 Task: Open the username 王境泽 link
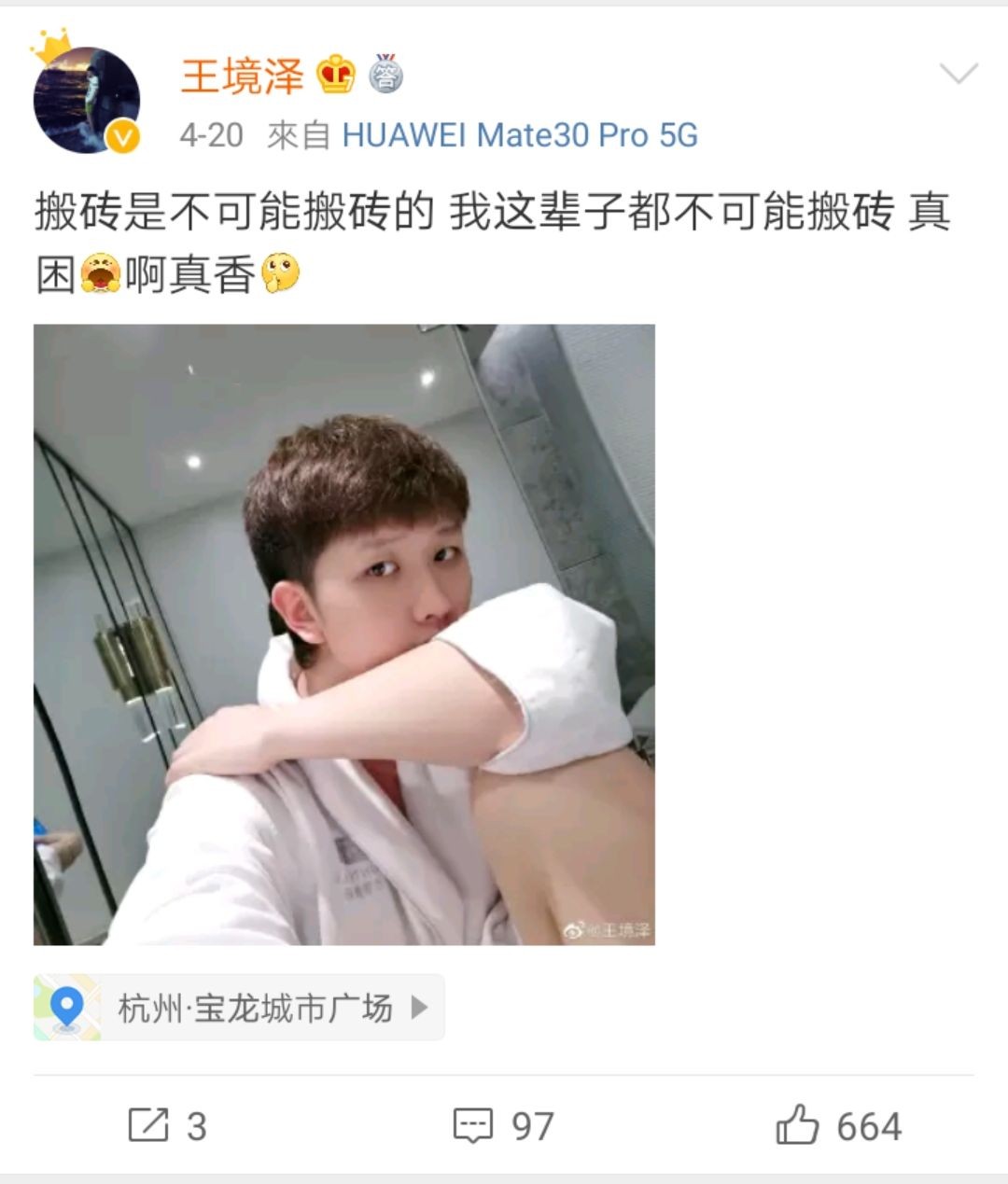coord(242,77)
